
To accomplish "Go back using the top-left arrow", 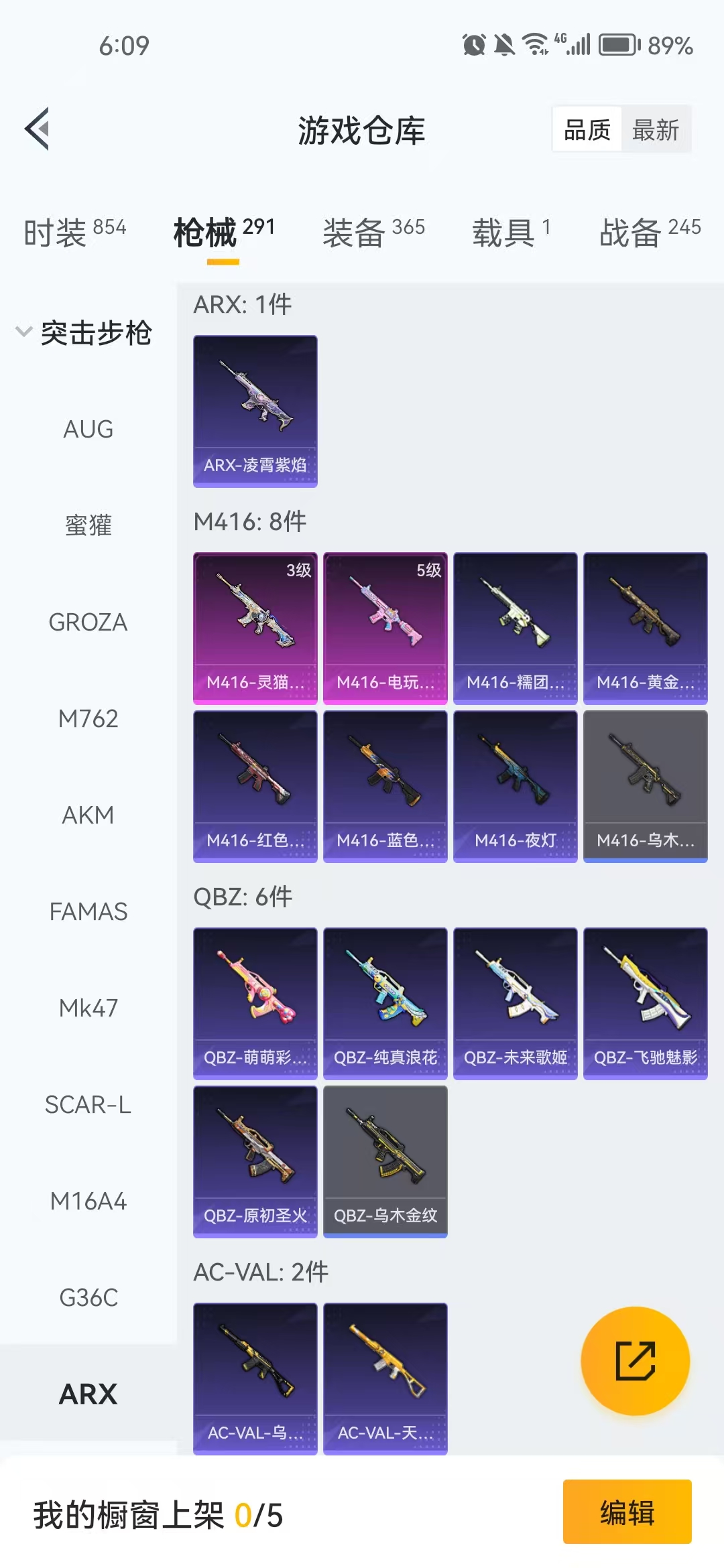I will (38, 129).
